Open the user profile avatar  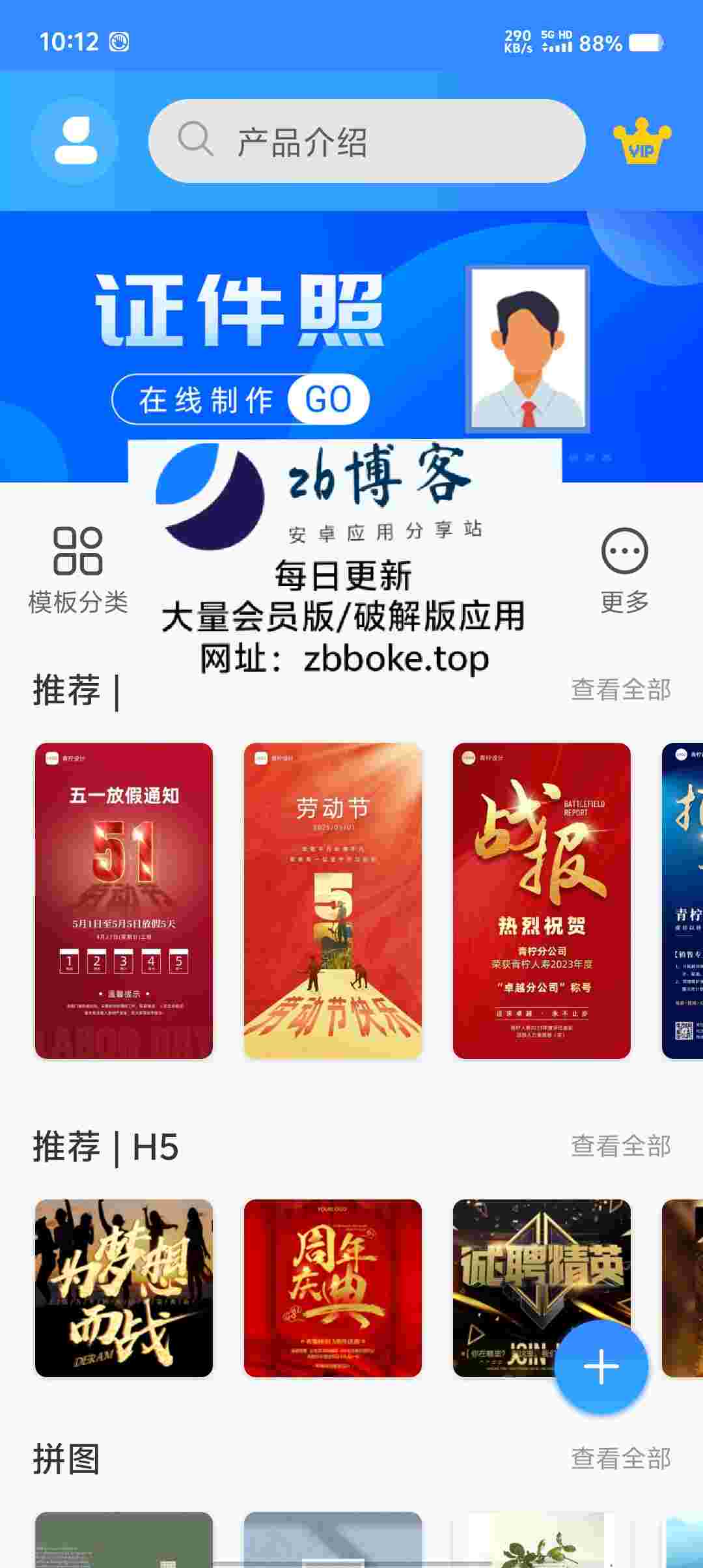point(76,141)
